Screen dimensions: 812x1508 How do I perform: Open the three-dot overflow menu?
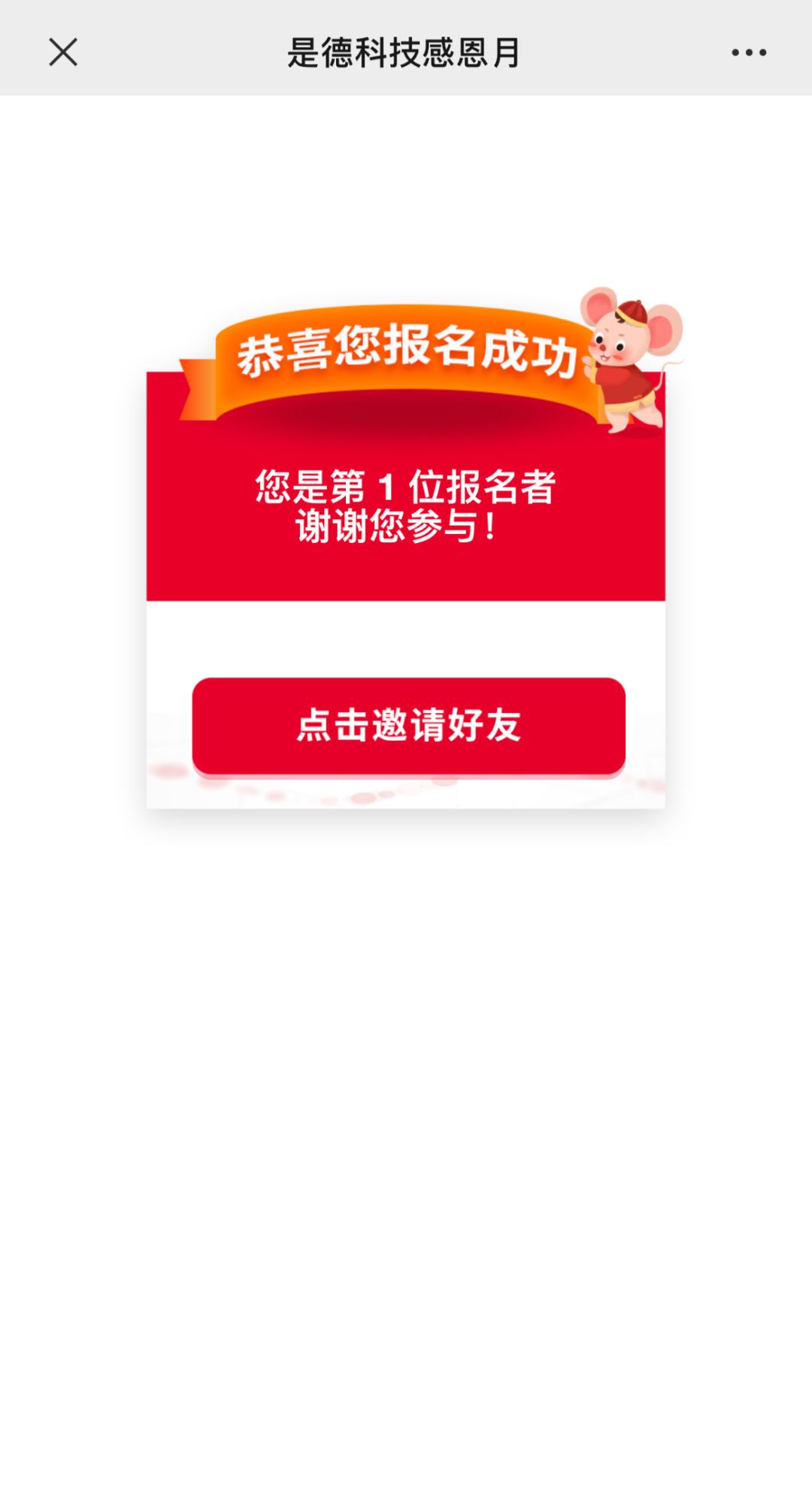tap(749, 53)
